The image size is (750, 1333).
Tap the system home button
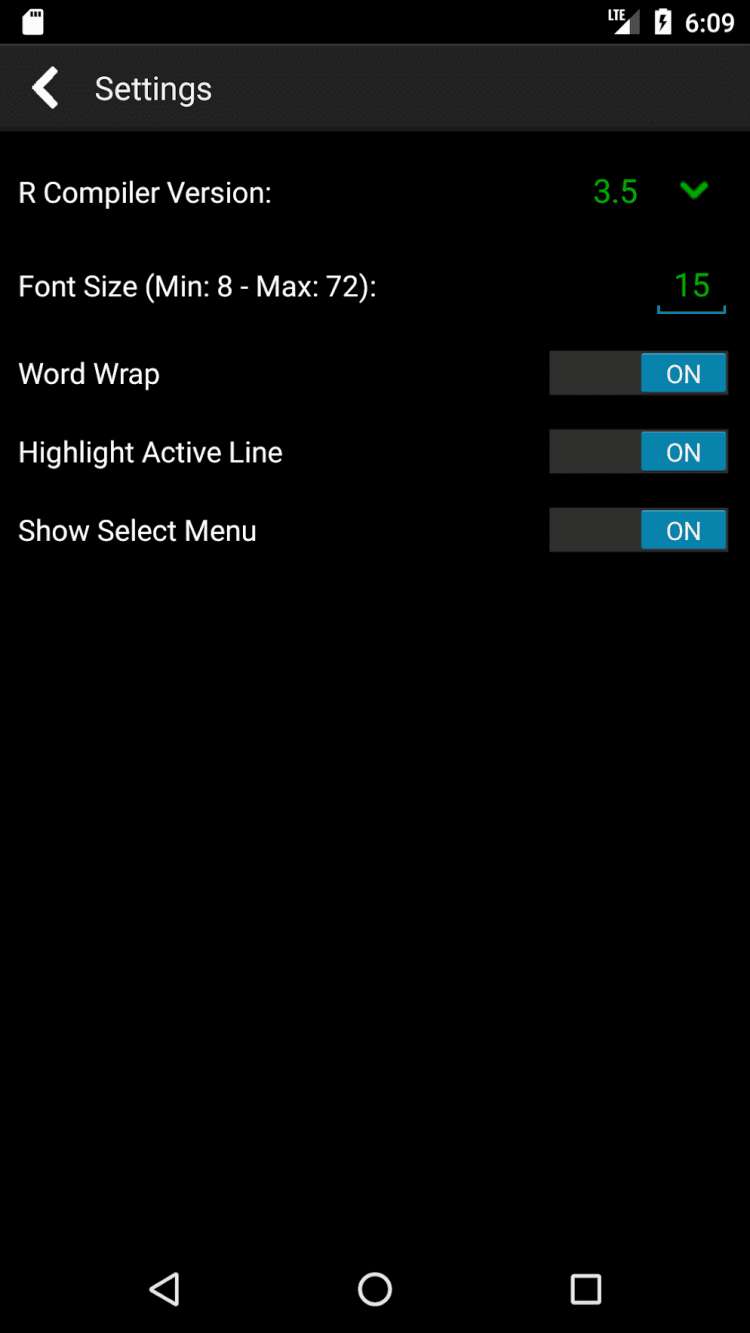[375, 1289]
